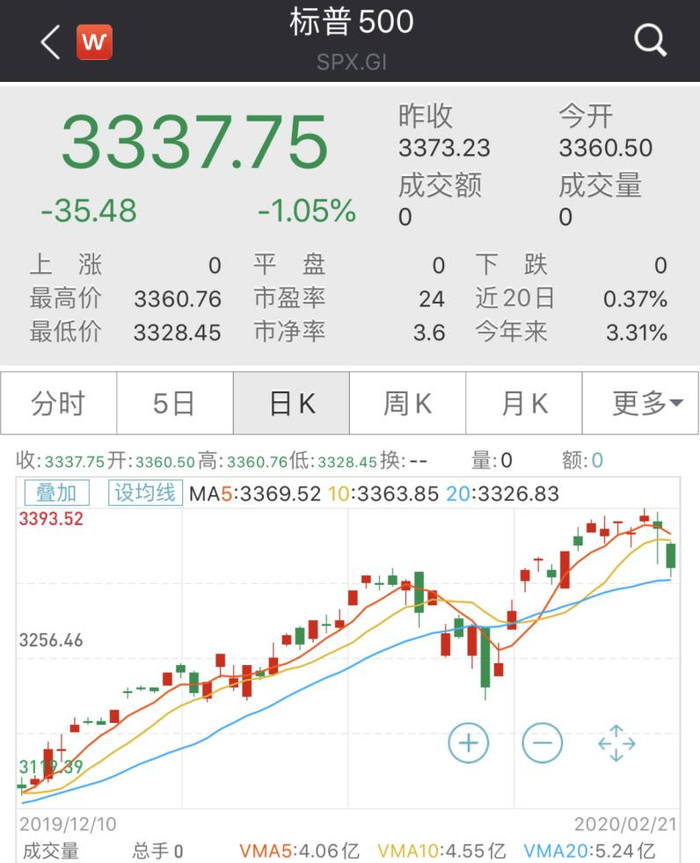700x863 pixels.
Task: Zoom out the K-line chart
Action: click(x=542, y=743)
